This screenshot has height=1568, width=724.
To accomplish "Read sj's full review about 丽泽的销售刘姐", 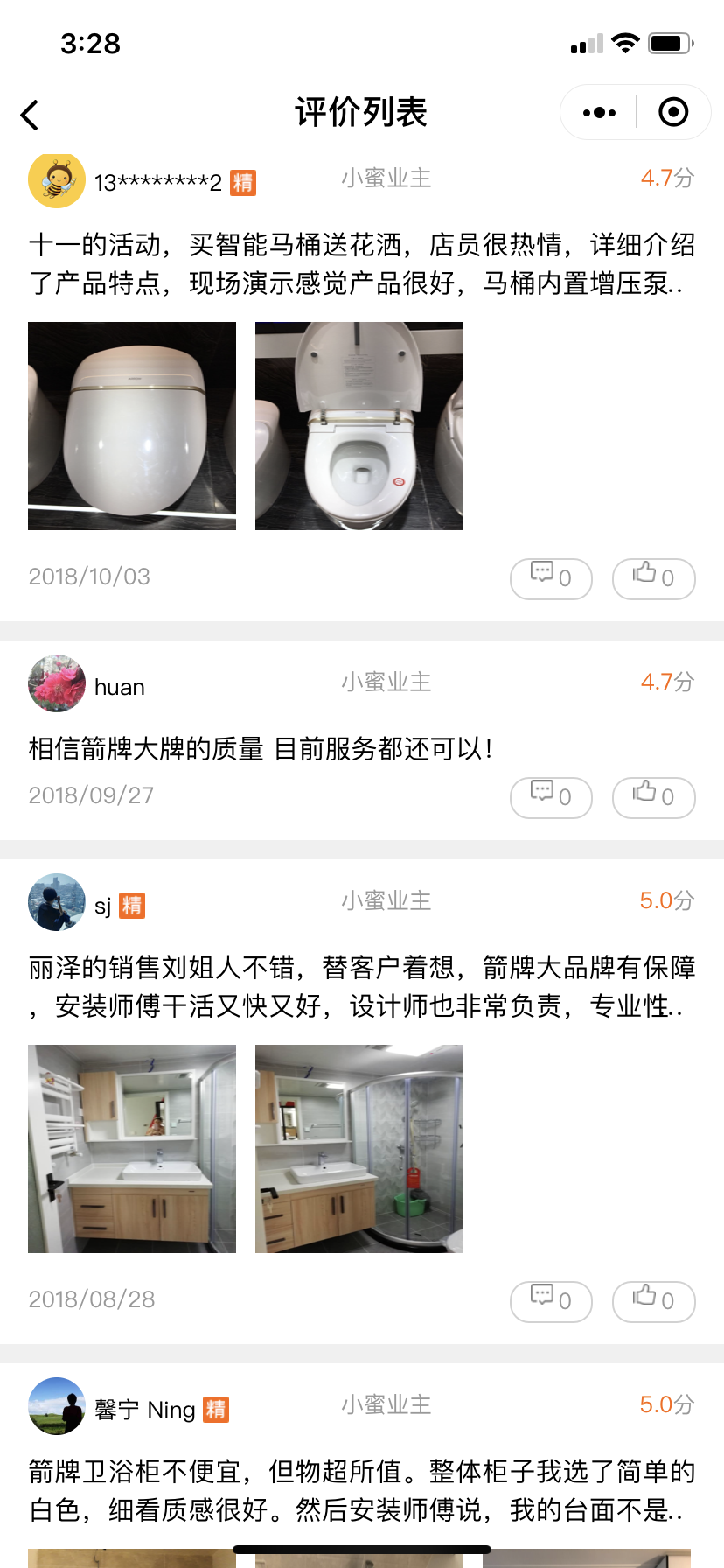I will [x=361, y=987].
